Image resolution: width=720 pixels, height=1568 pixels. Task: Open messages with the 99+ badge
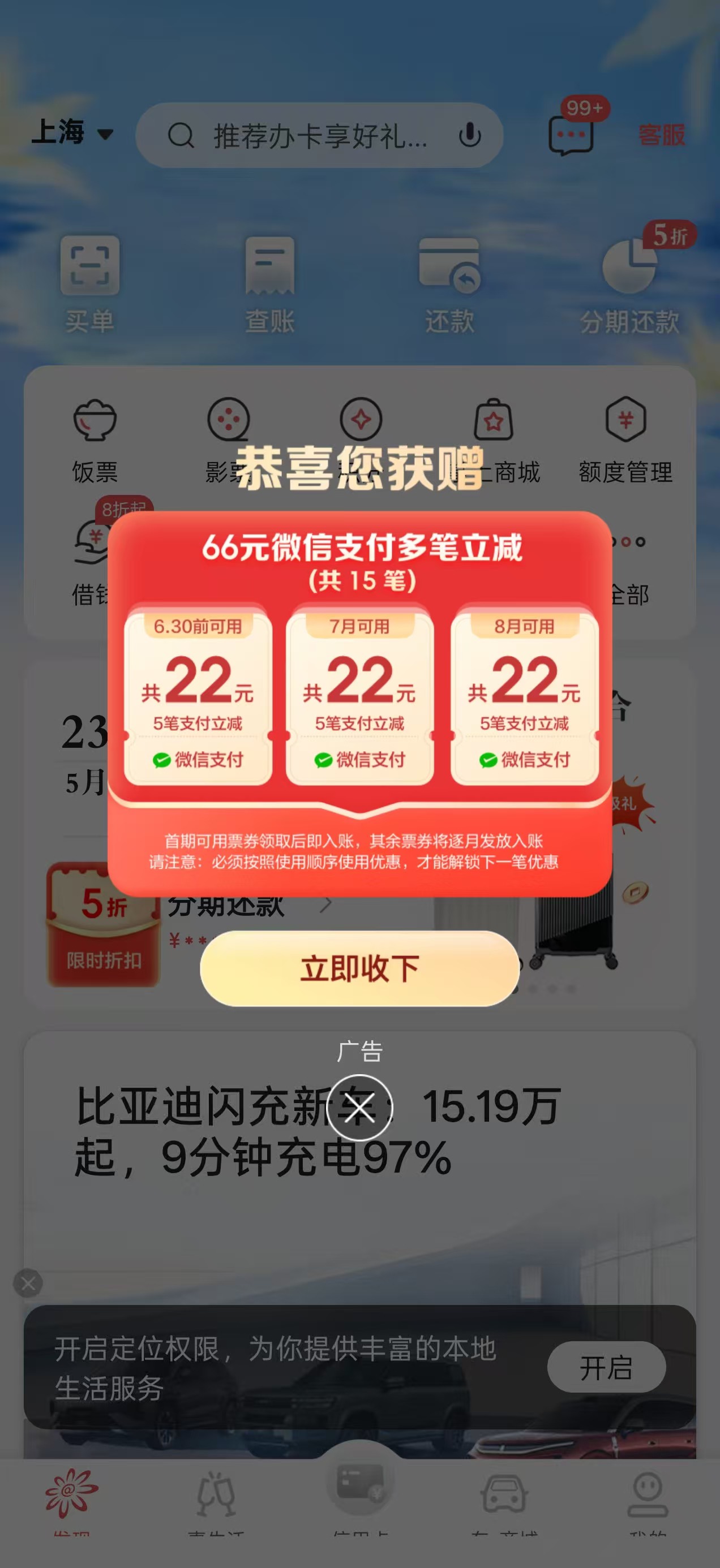coord(571,133)
